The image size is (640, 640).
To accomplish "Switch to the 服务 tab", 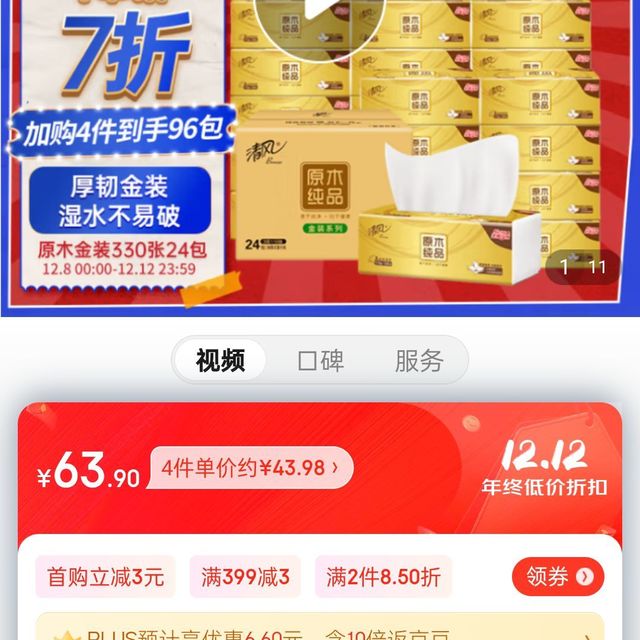I will point(418,361).
